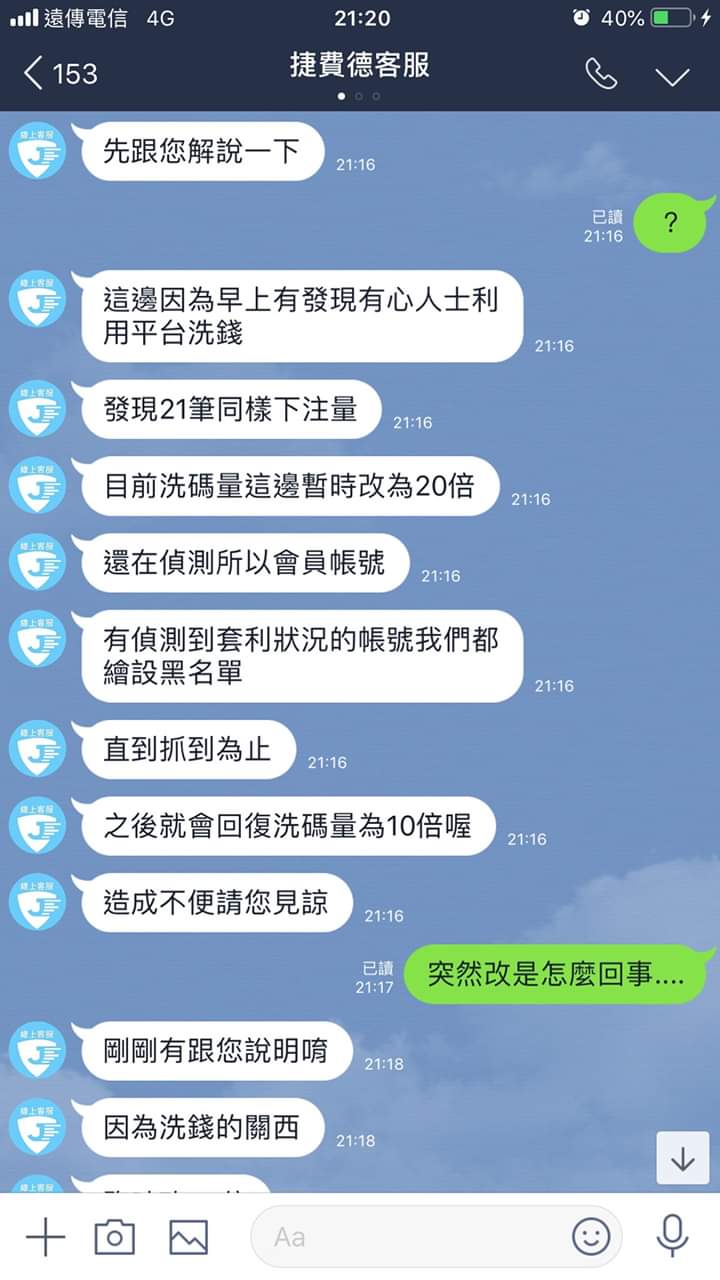The height and width of the screenshot is (1280, 720).
Task: Open the photo gallery picker
Action: click(x=188, y=1237)
